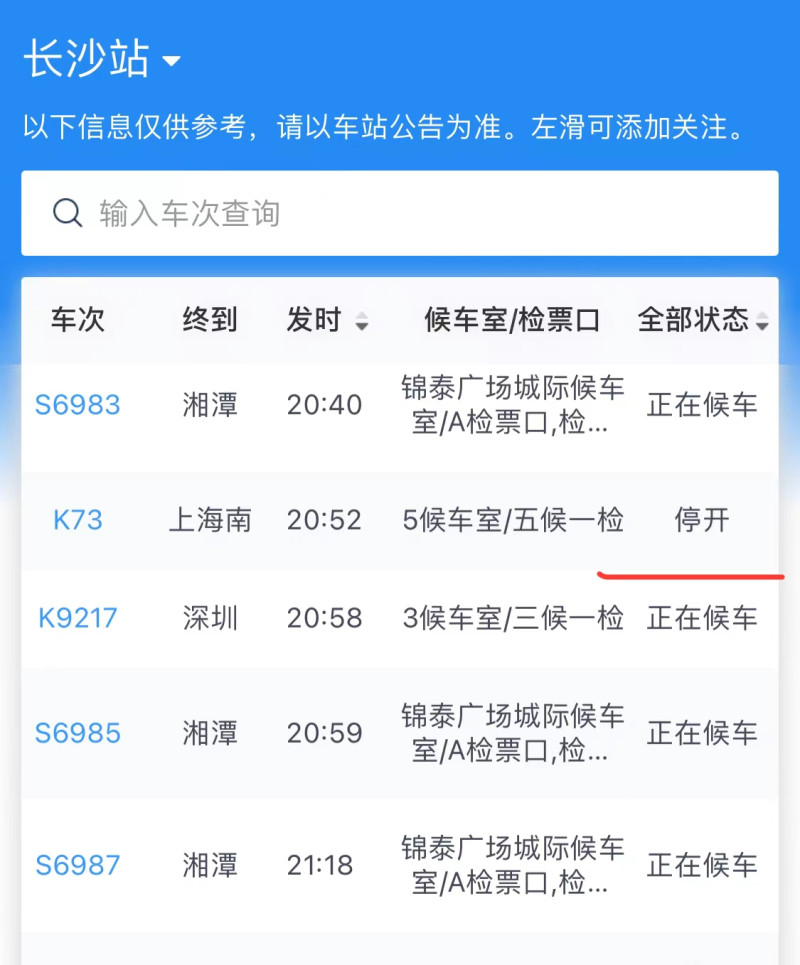Click the destination 上海南 for K73
Image resolution: width=800 pixels, height=965 pixels.
pos(210,519)
